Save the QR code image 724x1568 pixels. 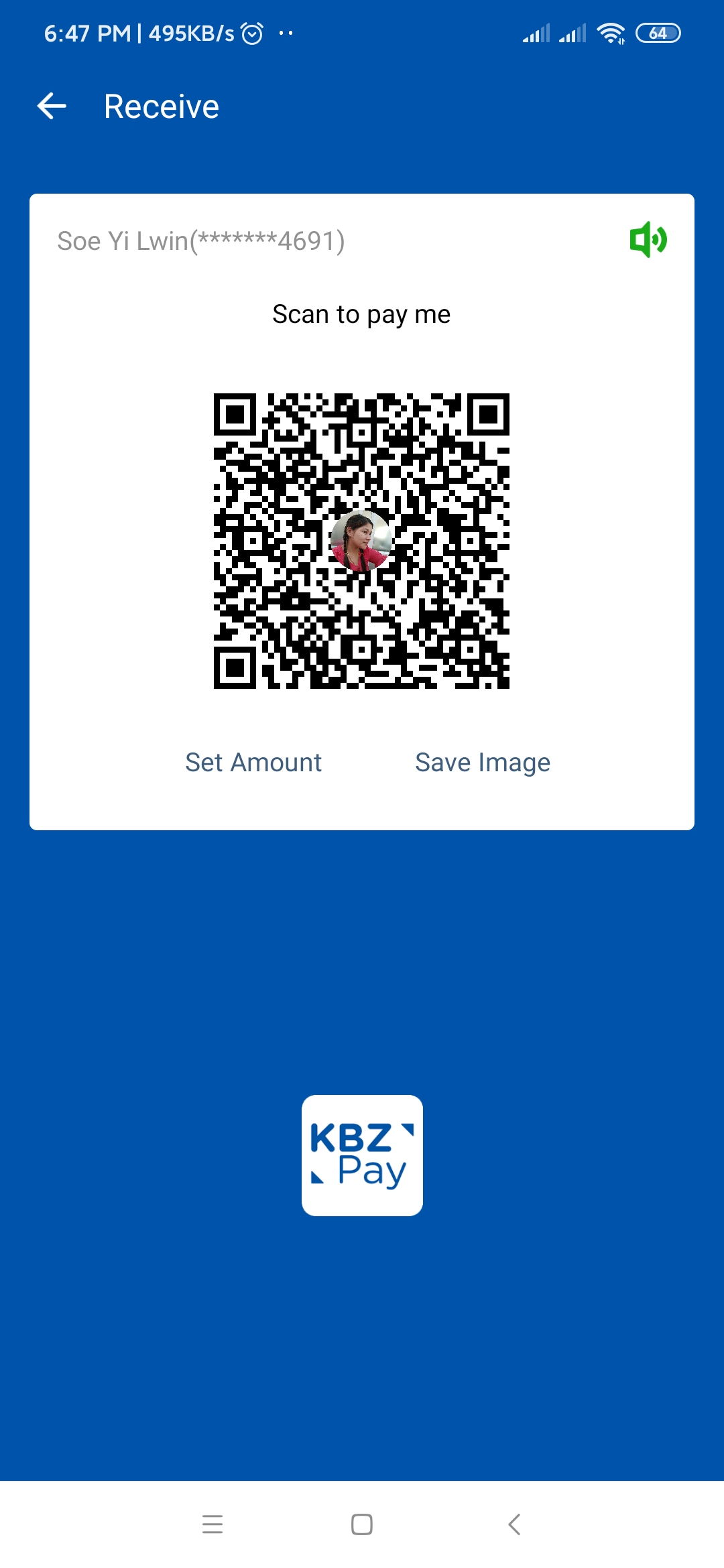(483, 763)
